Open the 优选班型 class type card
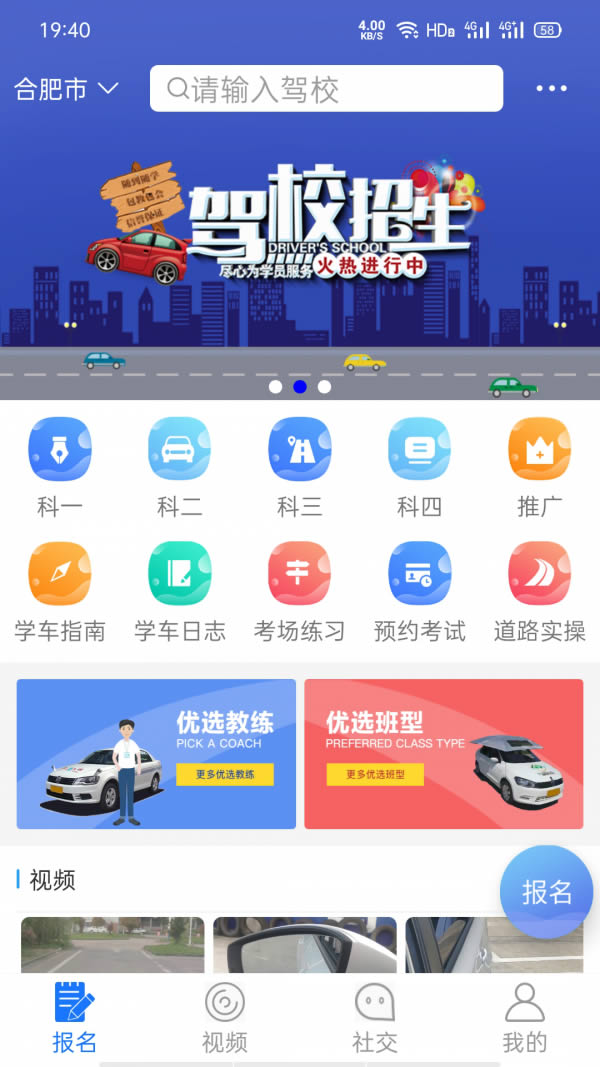 (x=444, y=754)
